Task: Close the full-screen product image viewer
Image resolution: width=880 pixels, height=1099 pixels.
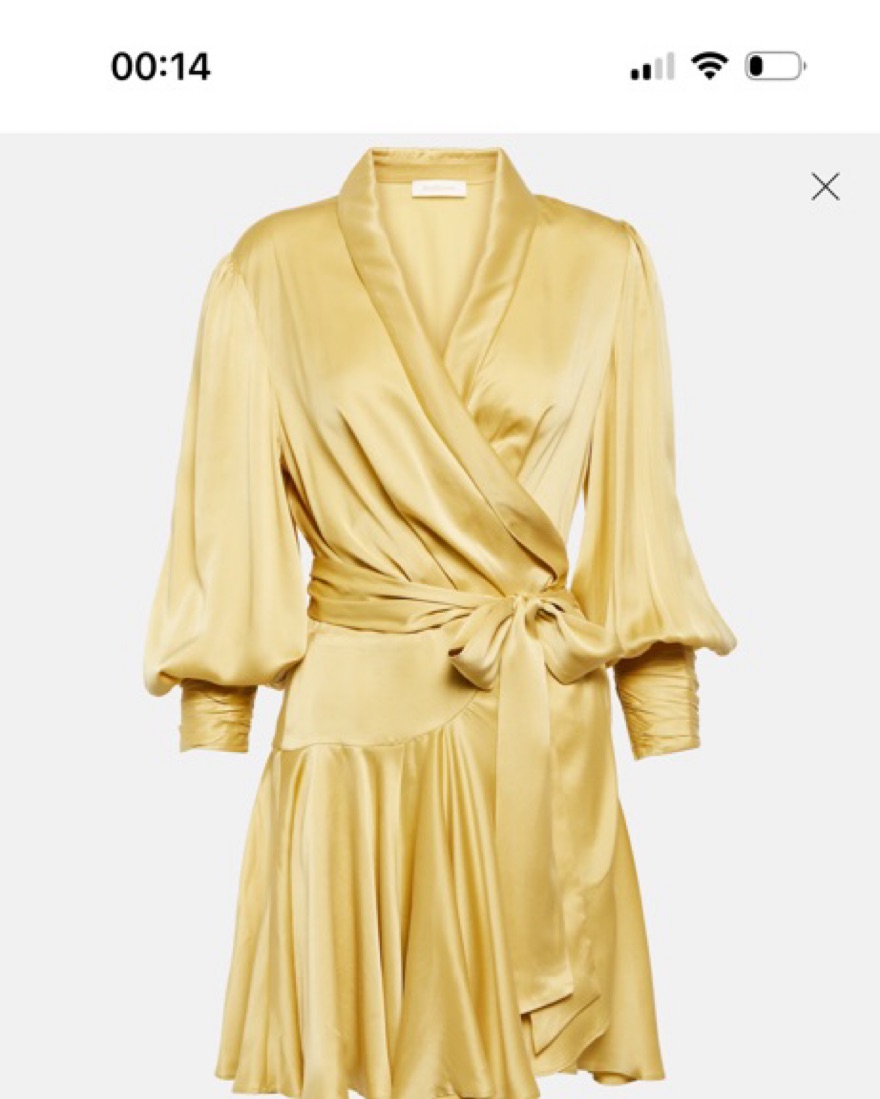Action: pos(825,187)
